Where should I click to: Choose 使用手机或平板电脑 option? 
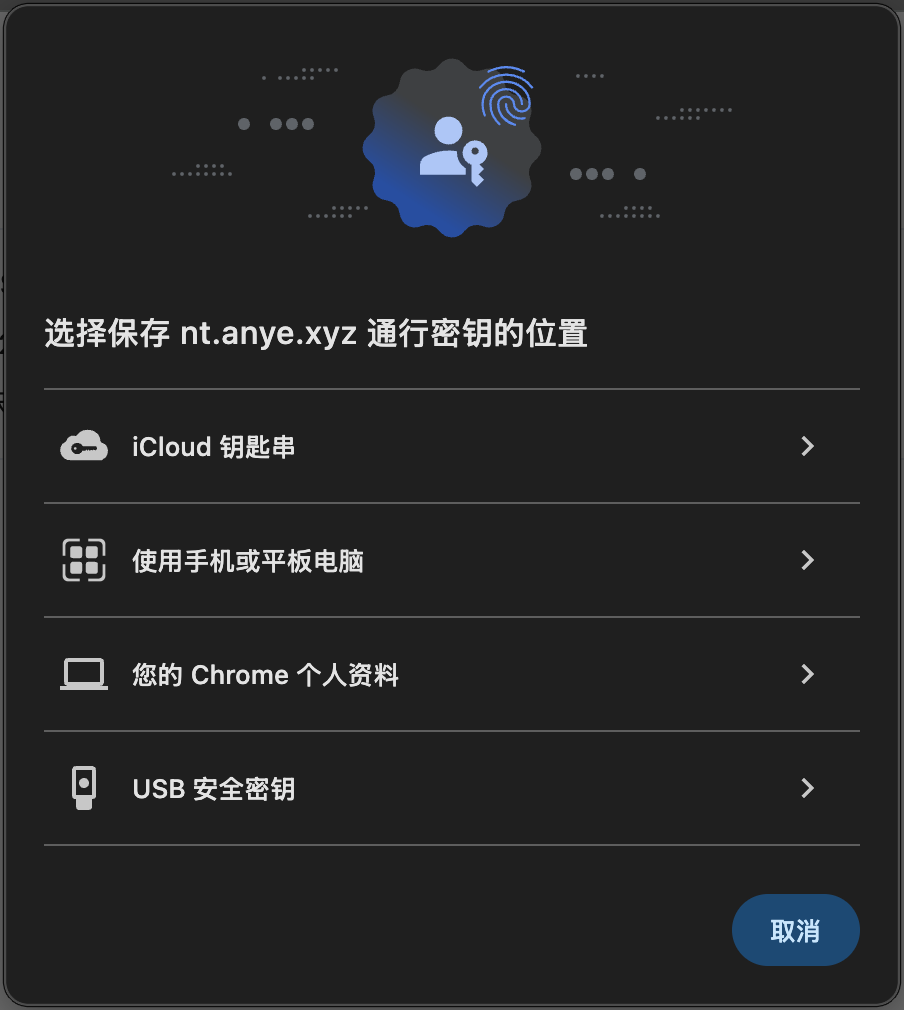[450, 560]
